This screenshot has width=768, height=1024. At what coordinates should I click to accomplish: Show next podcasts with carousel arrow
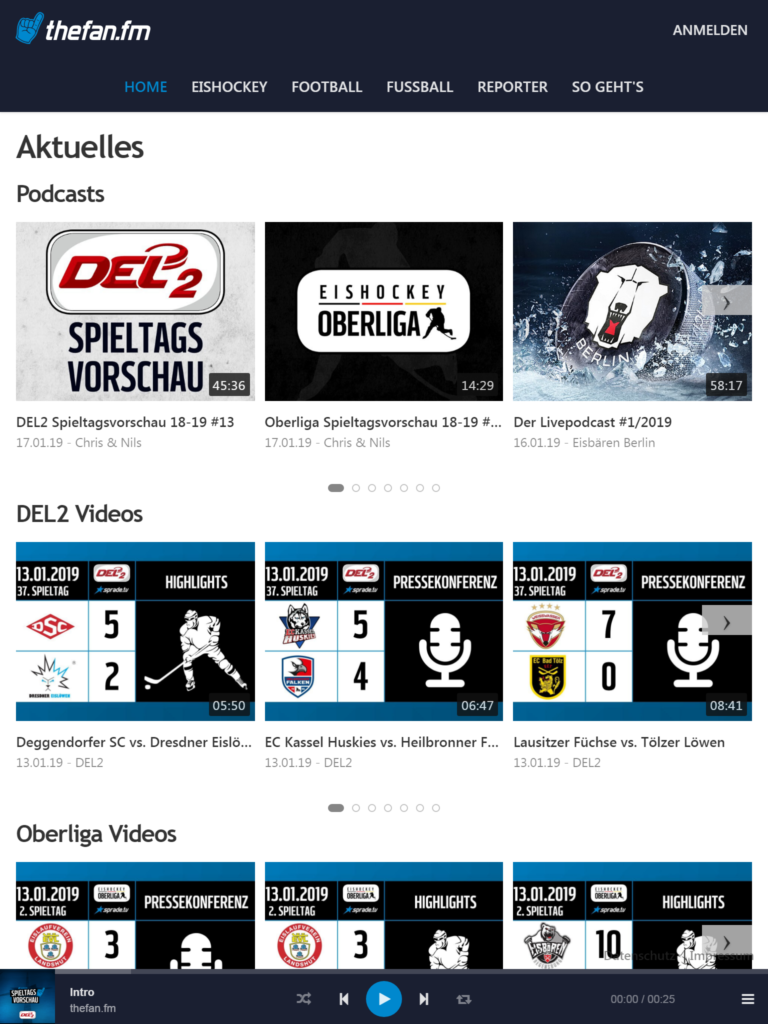[727, 301]
